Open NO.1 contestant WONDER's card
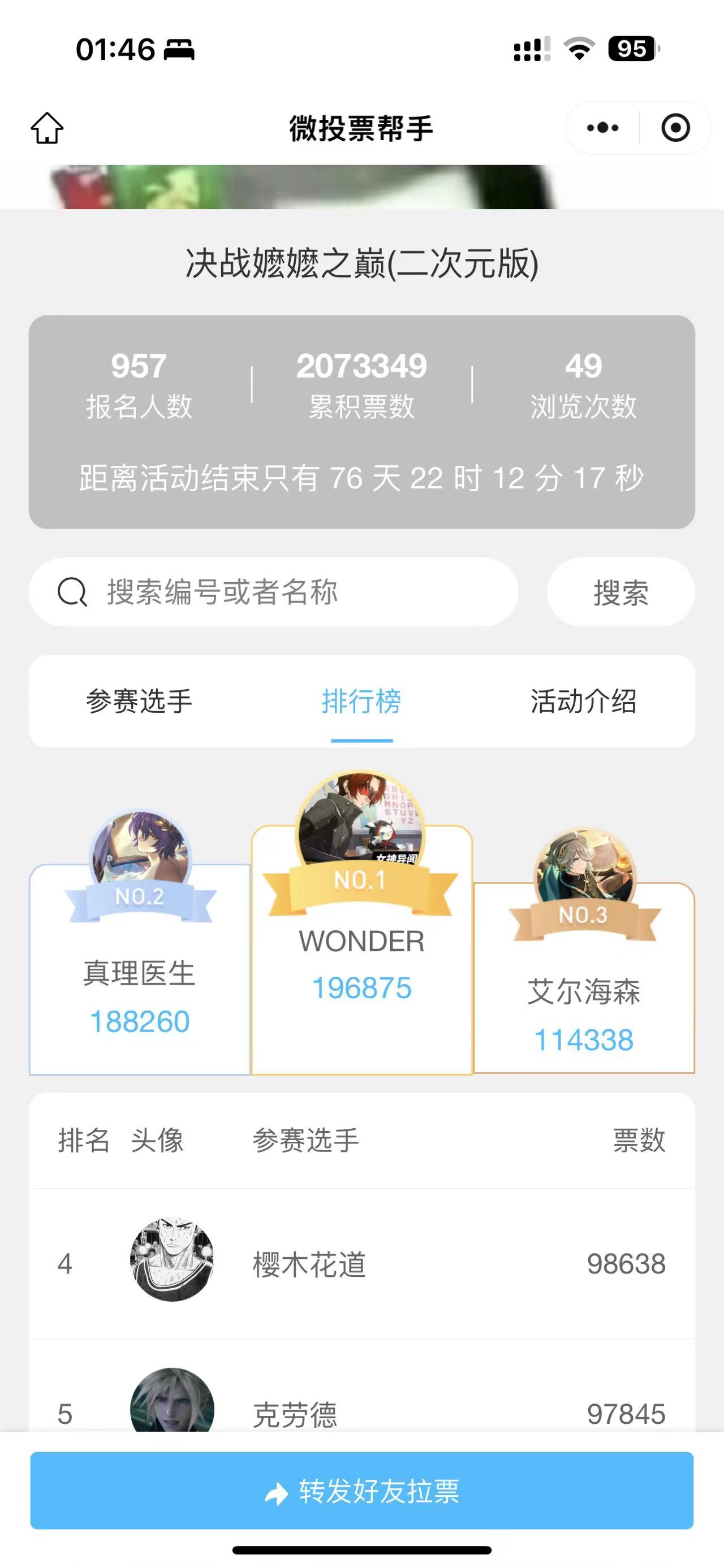 [x=361, y=950]
